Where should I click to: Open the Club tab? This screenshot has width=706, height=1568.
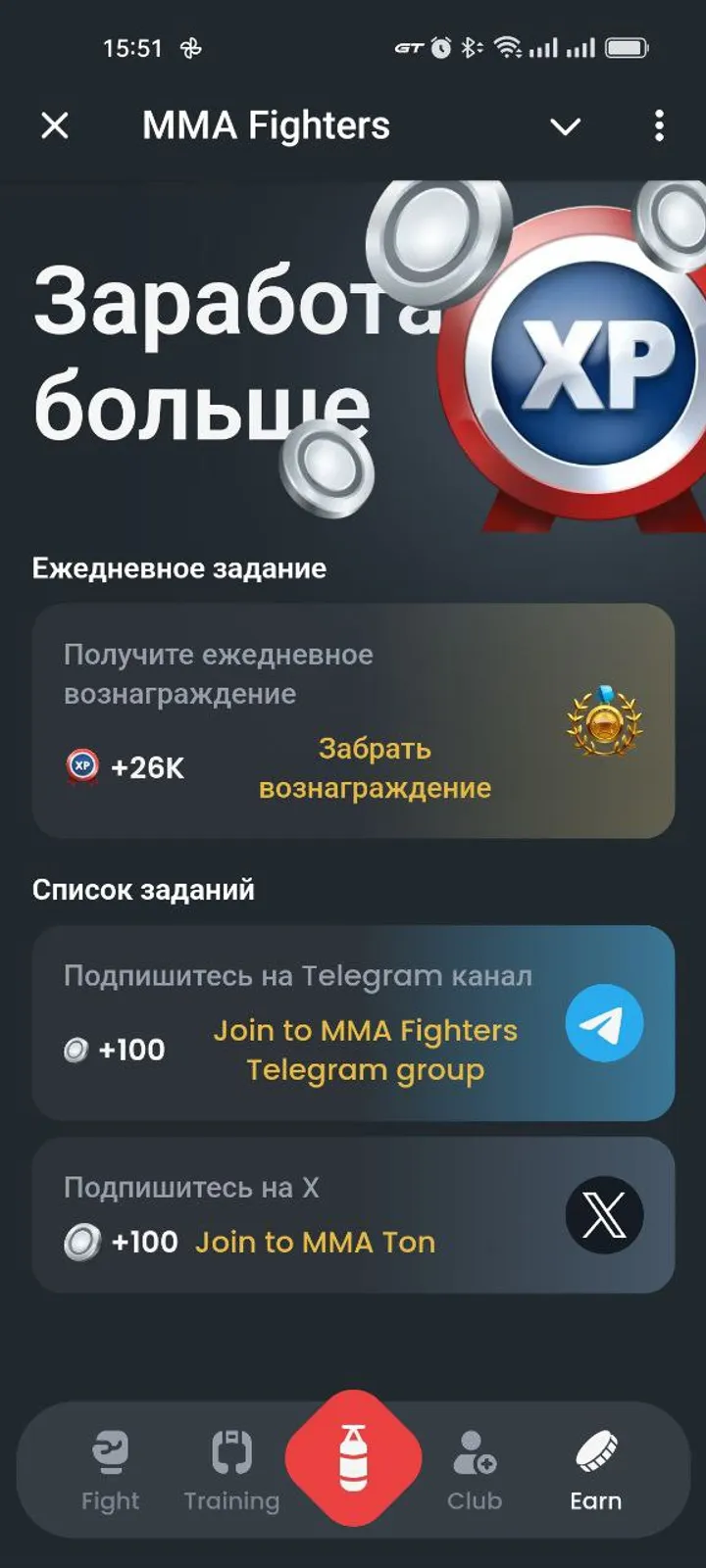(x=475, y=1470)
